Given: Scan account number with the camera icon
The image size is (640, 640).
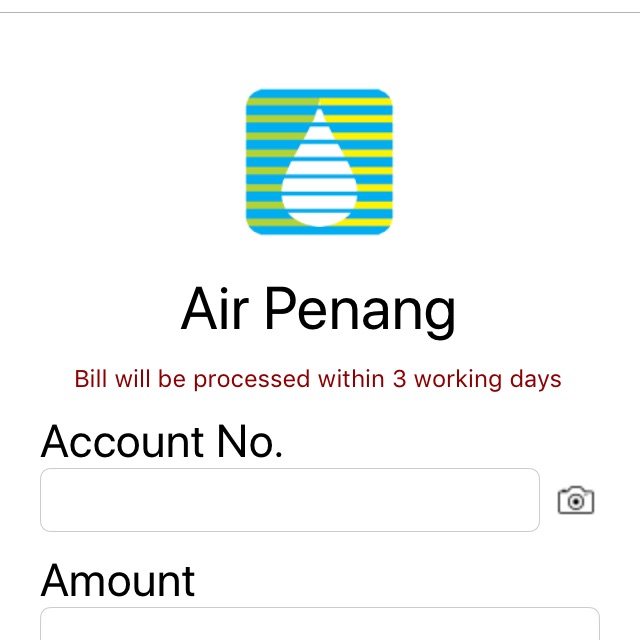Looking at the screenshot, I should click(576, 500).
